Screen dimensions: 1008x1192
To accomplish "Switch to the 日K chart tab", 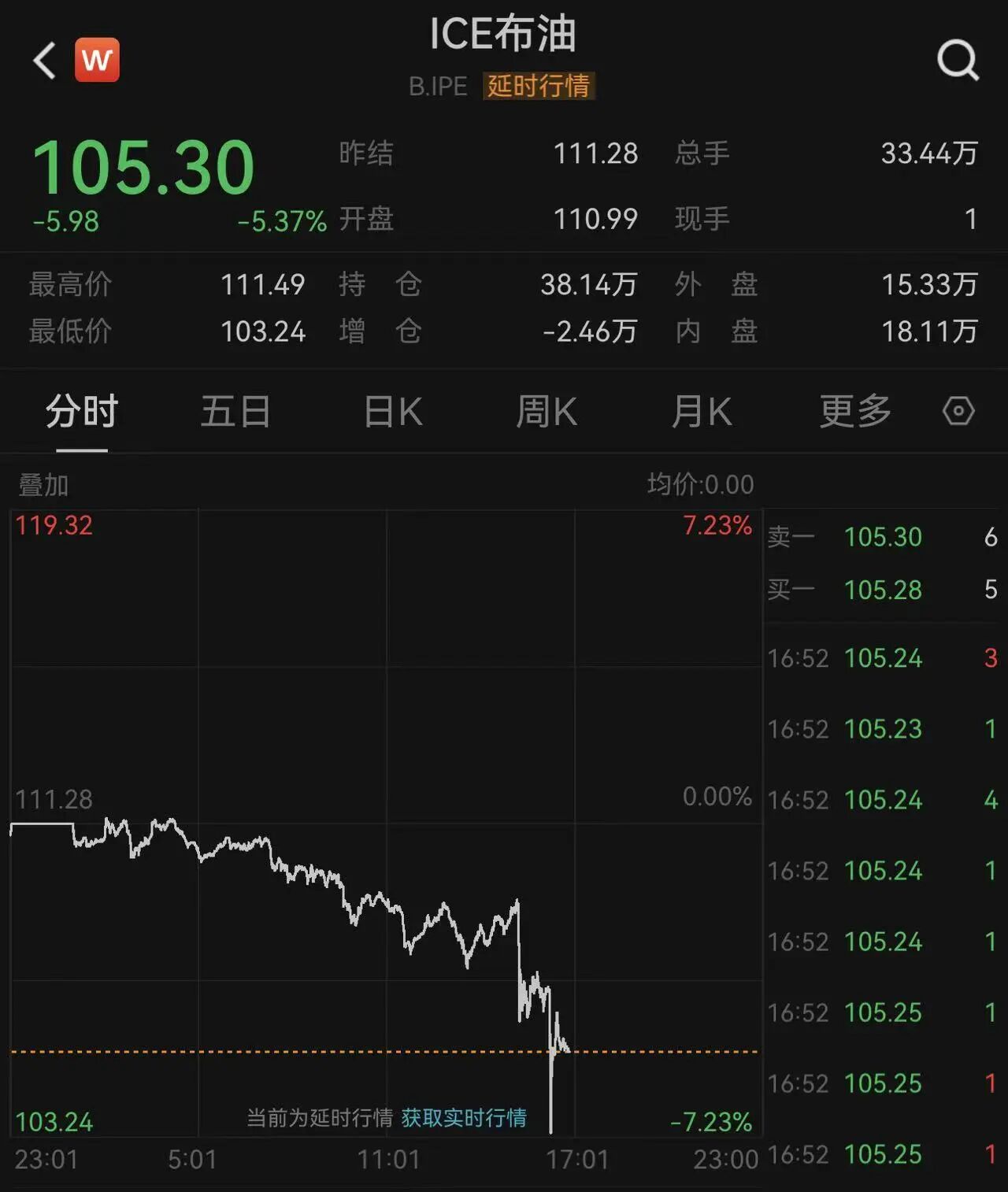I will pos(393,411).
